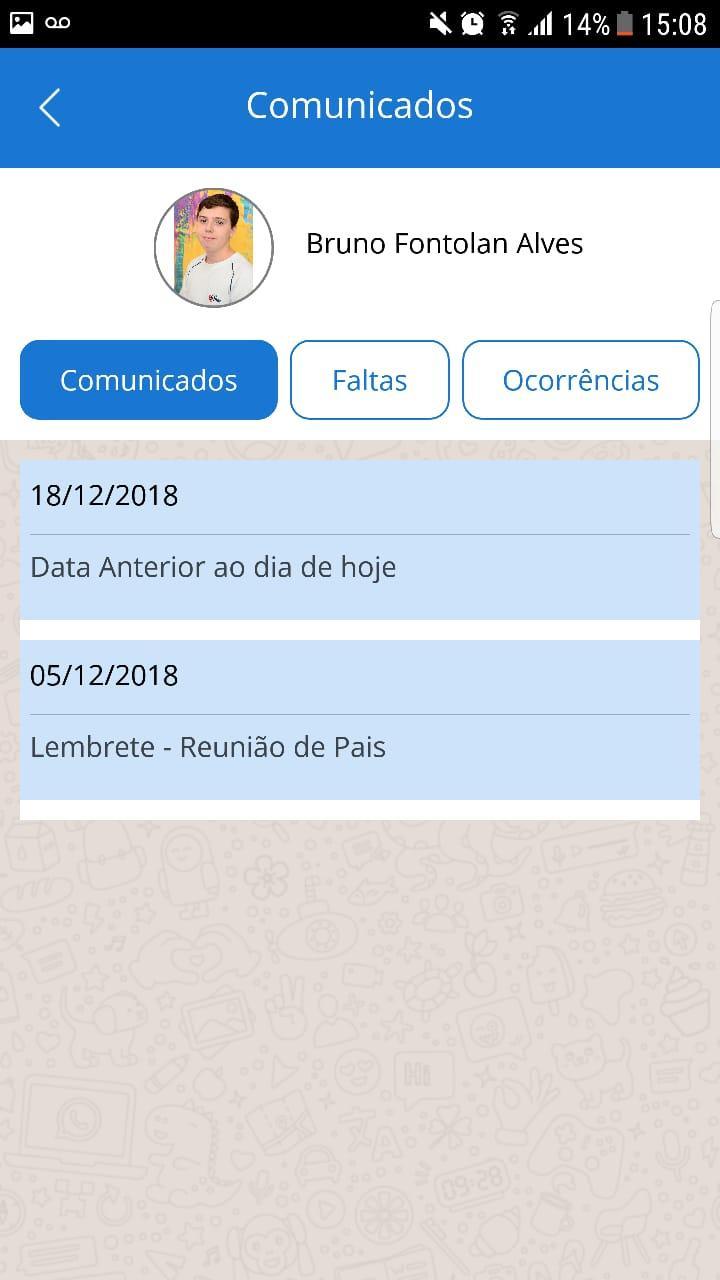The width and height of the screenshot is (720, 1280).
Task: Switch to the Faltas tab
Action: coord(370,380)
